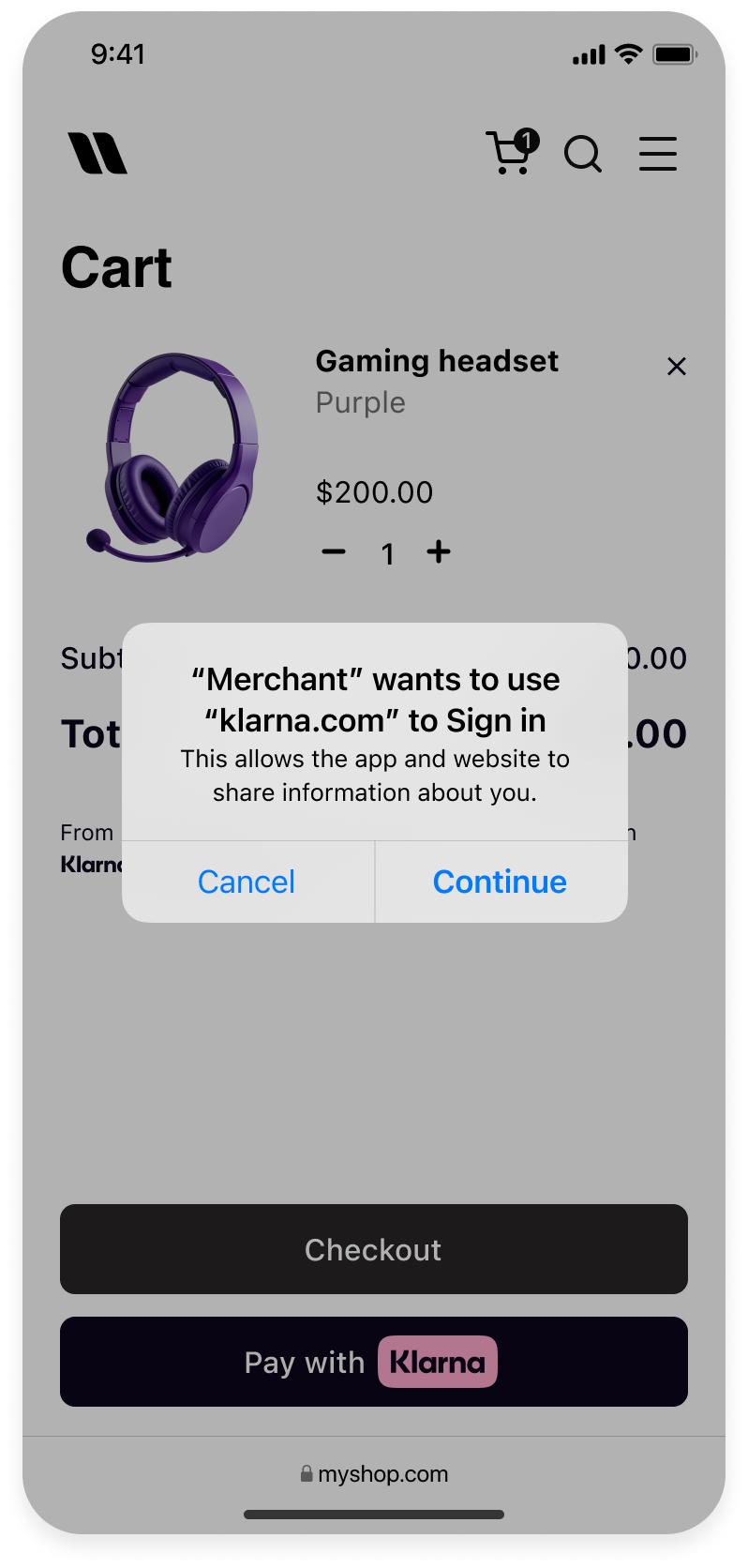Image resolution: width=748 pixels, height=1568 pixels.
Task: Tap the myshop.com address bar
Action: [x=374, y=1474]
